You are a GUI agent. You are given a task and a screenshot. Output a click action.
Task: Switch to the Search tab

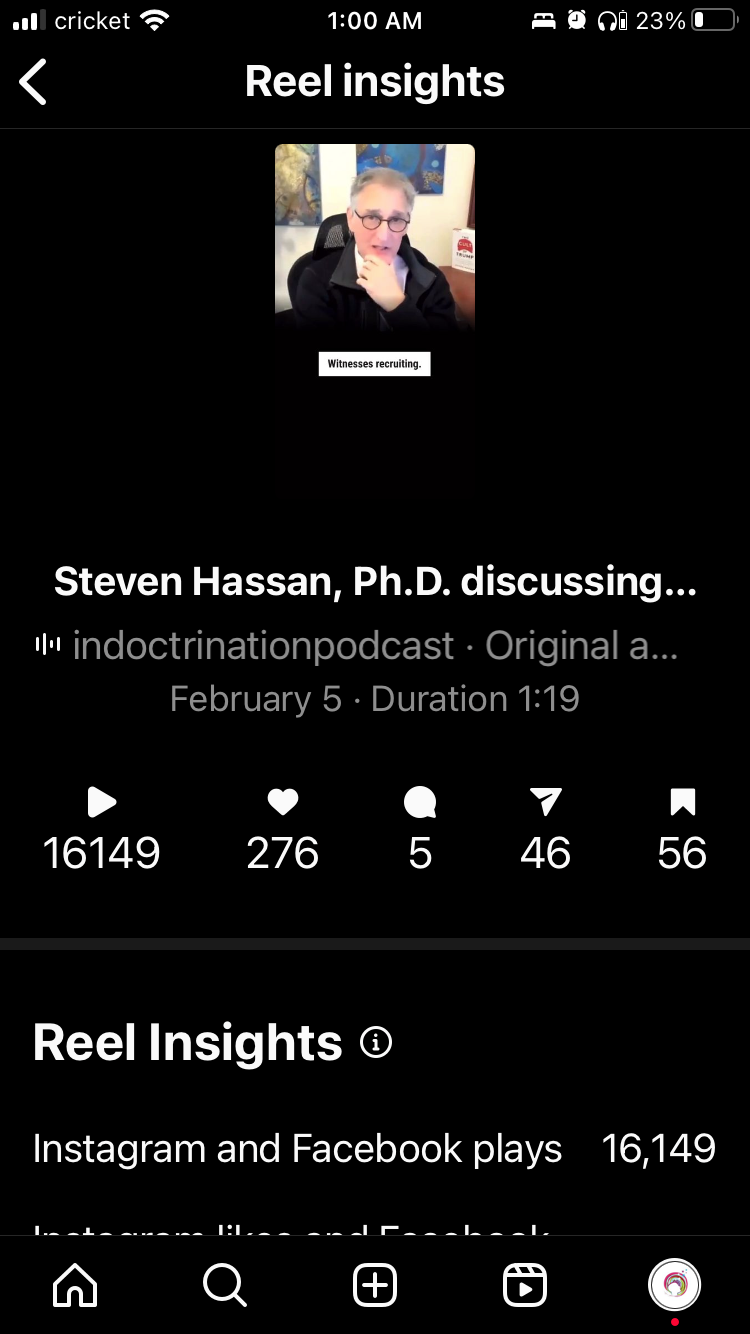pyautogui.click(x=225, y=1285)
